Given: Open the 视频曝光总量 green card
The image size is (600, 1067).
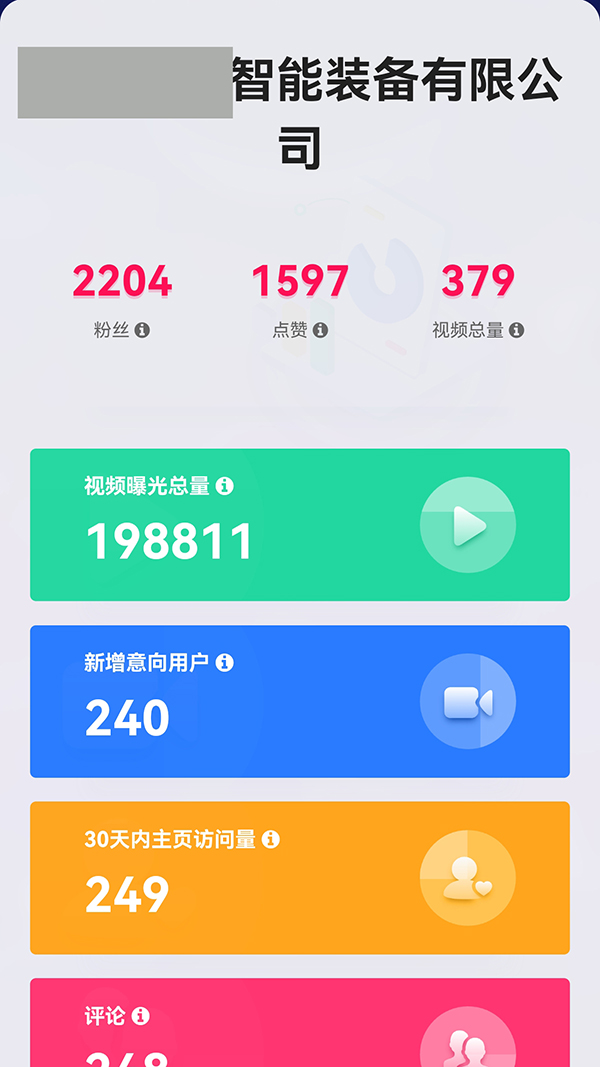Looking at the screenshot, I should (300, 525).
